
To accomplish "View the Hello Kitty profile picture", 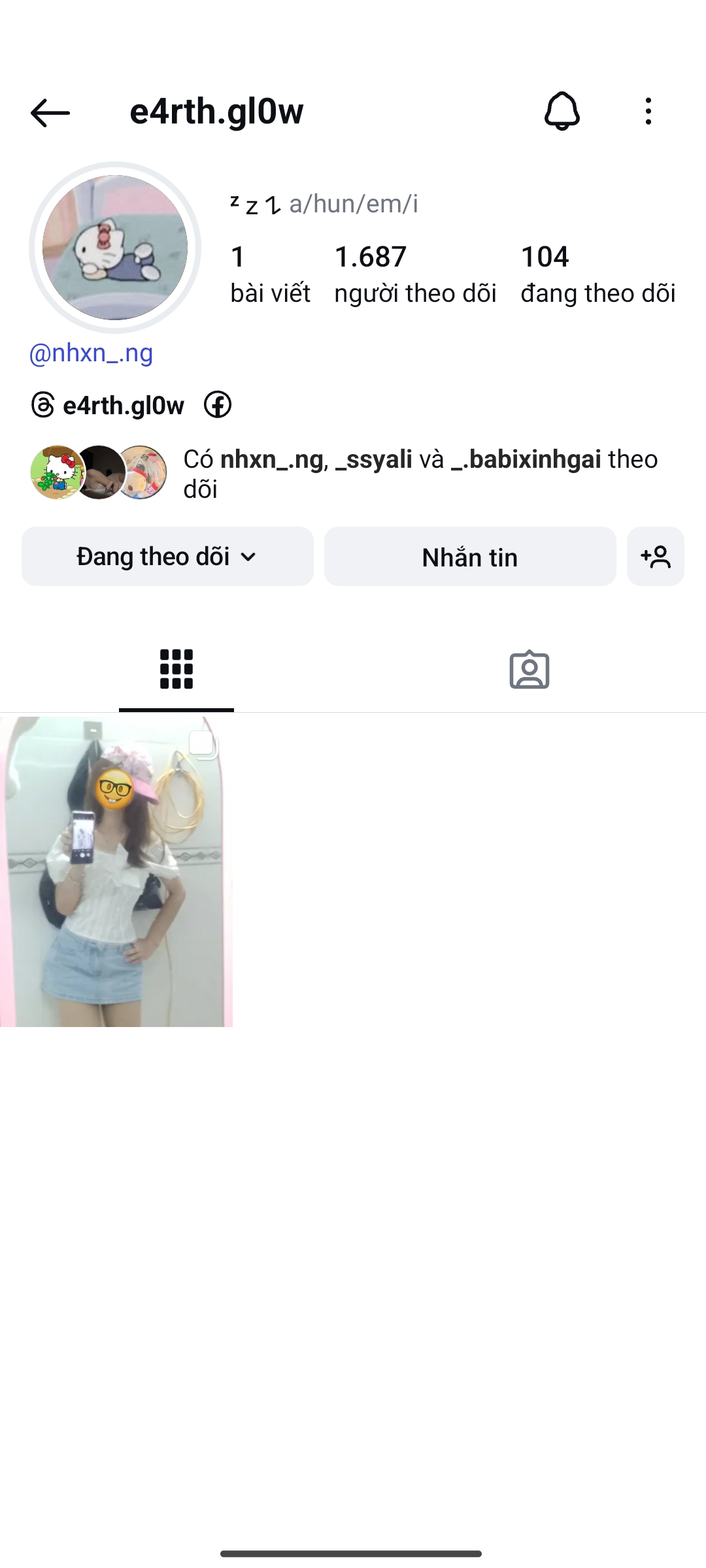I will (x=115, y=248).
